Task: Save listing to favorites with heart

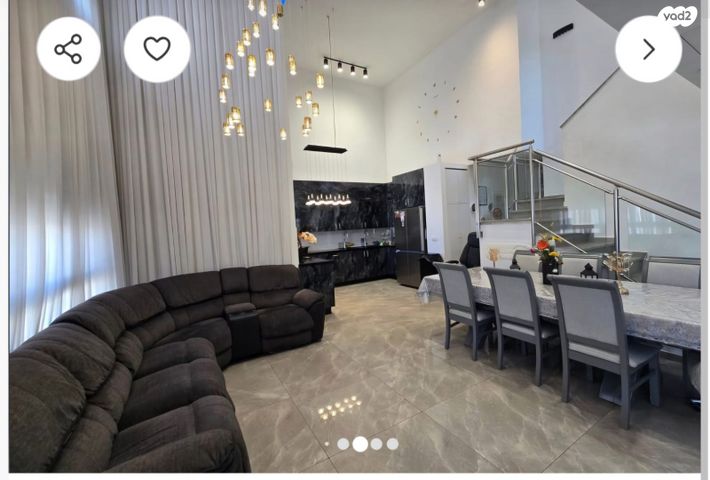Action: [x=157, y=49]
